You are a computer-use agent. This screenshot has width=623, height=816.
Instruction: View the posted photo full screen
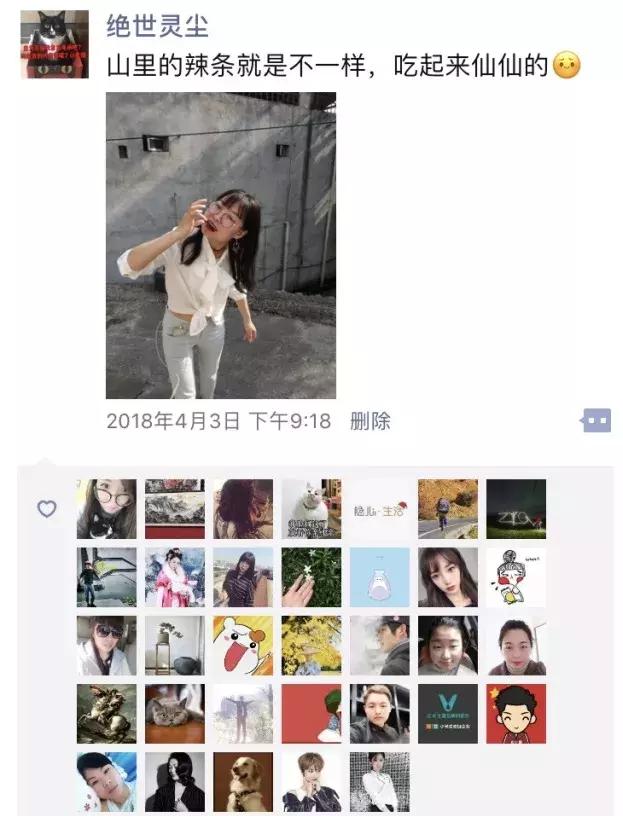(221, 245)
